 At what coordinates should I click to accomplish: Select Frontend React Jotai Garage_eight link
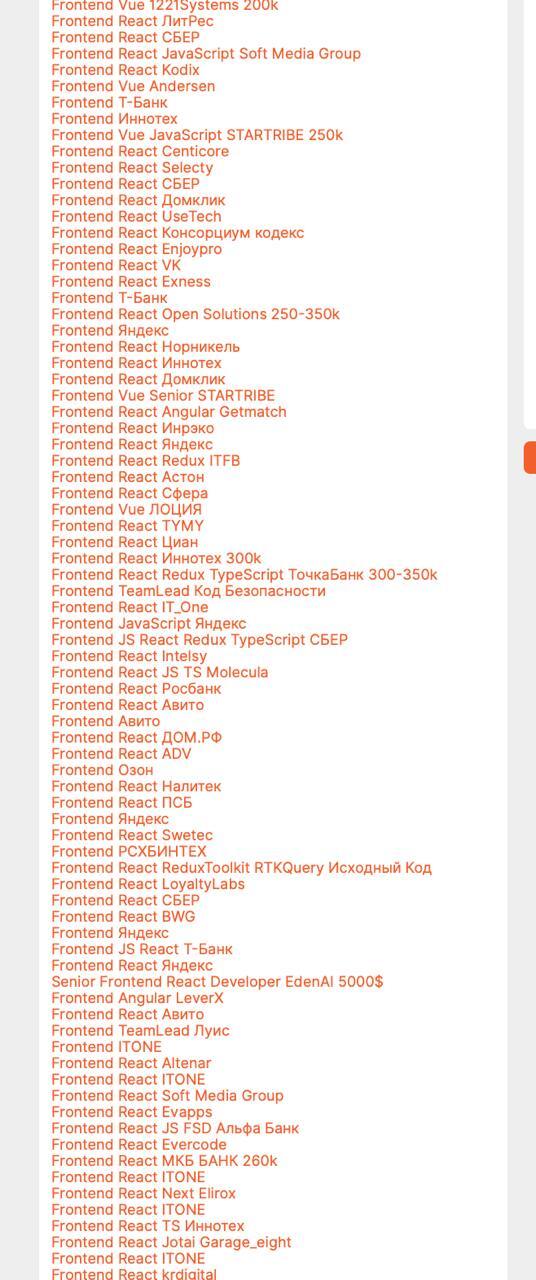[172, 1243]
